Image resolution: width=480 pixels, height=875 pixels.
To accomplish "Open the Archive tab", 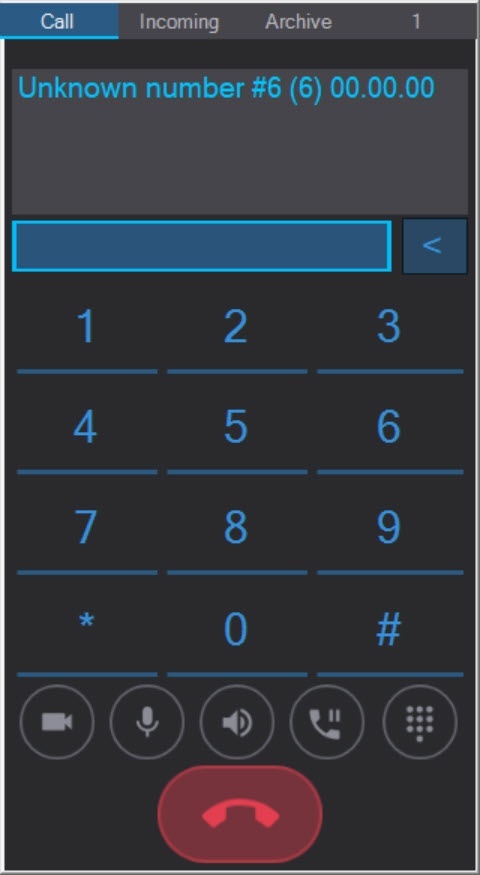I will (x=299, y=21).
